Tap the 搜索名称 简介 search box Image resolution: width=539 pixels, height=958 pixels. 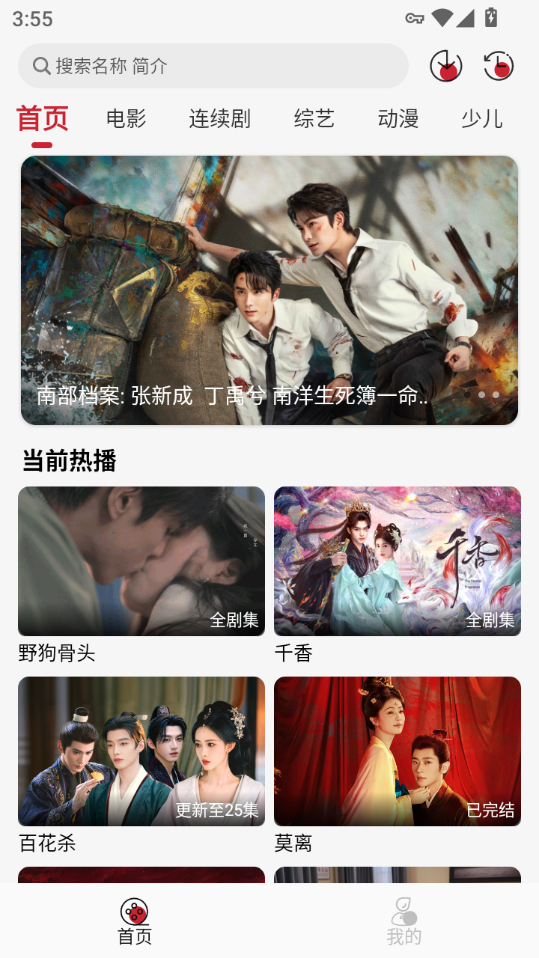coord(213,66)
